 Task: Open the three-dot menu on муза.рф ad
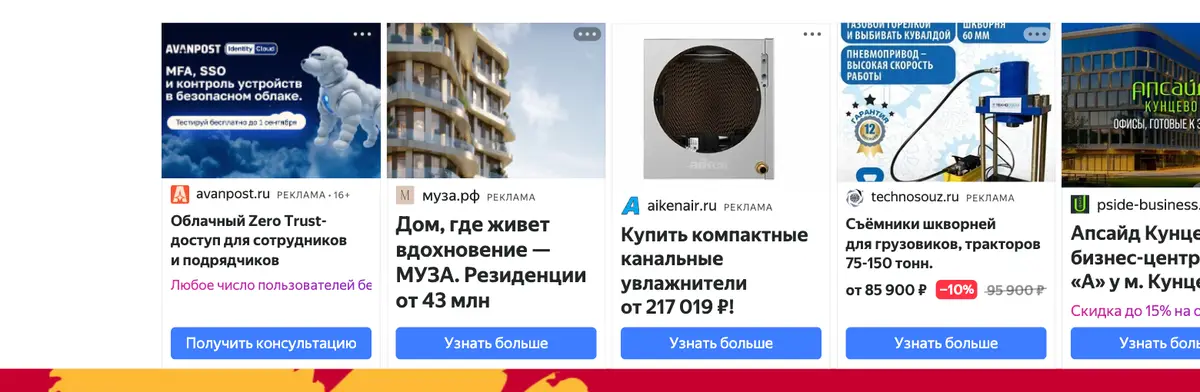point(587,34)
